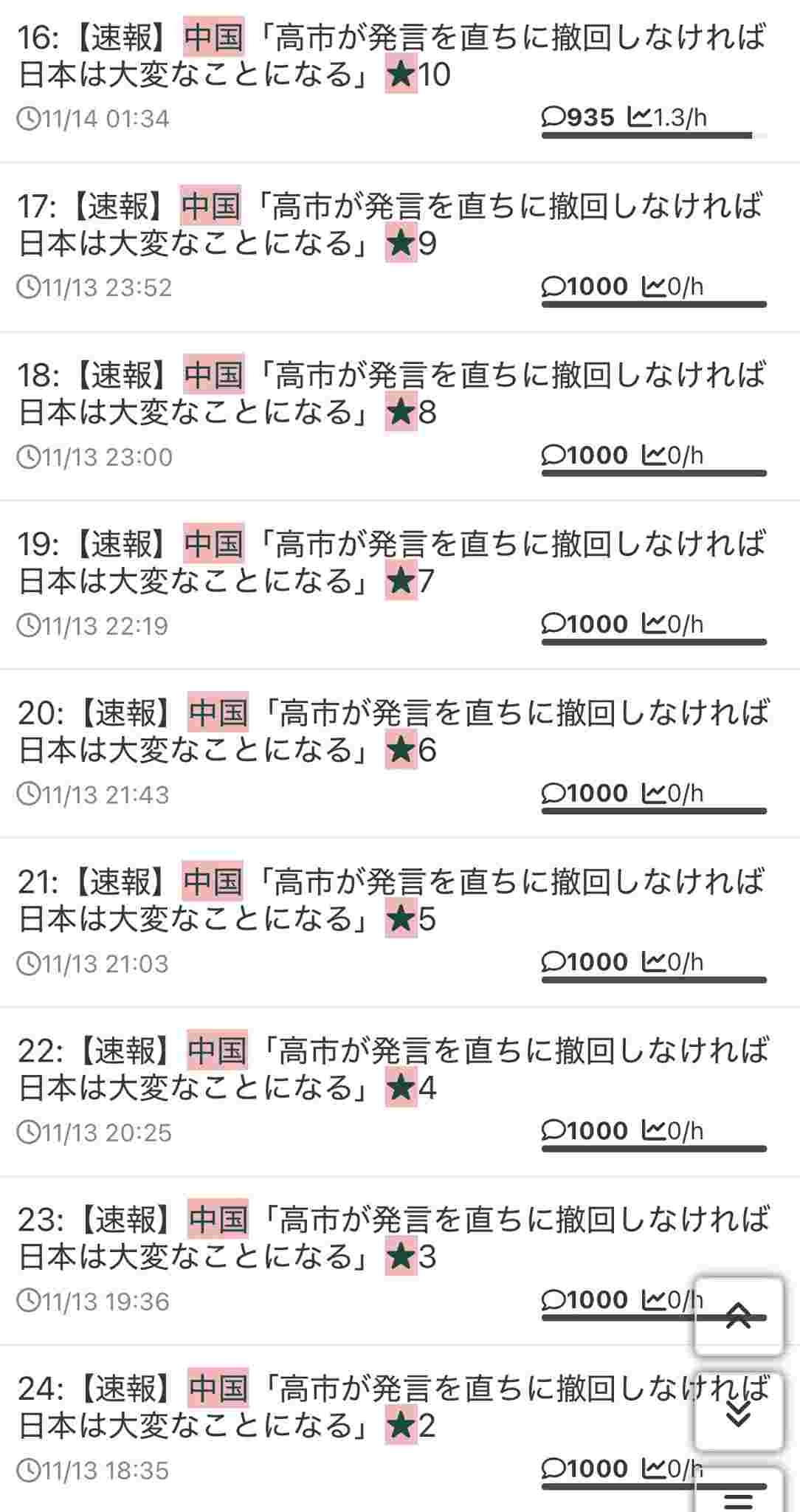Open thread 22 marked ★4
Image resolution: width=800 pixels, height=1512 pixels.
click(391, 1070)
